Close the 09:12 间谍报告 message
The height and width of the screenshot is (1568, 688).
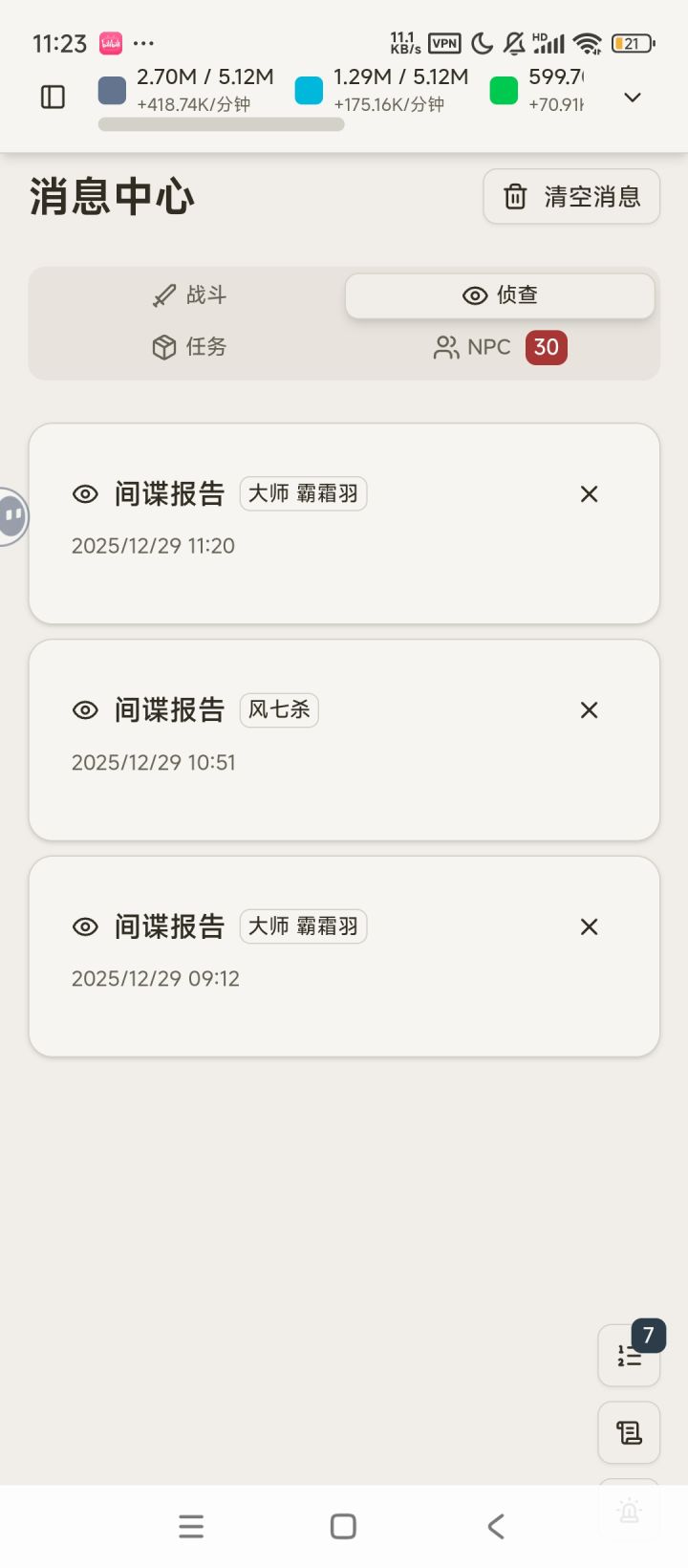pos(590,926)
